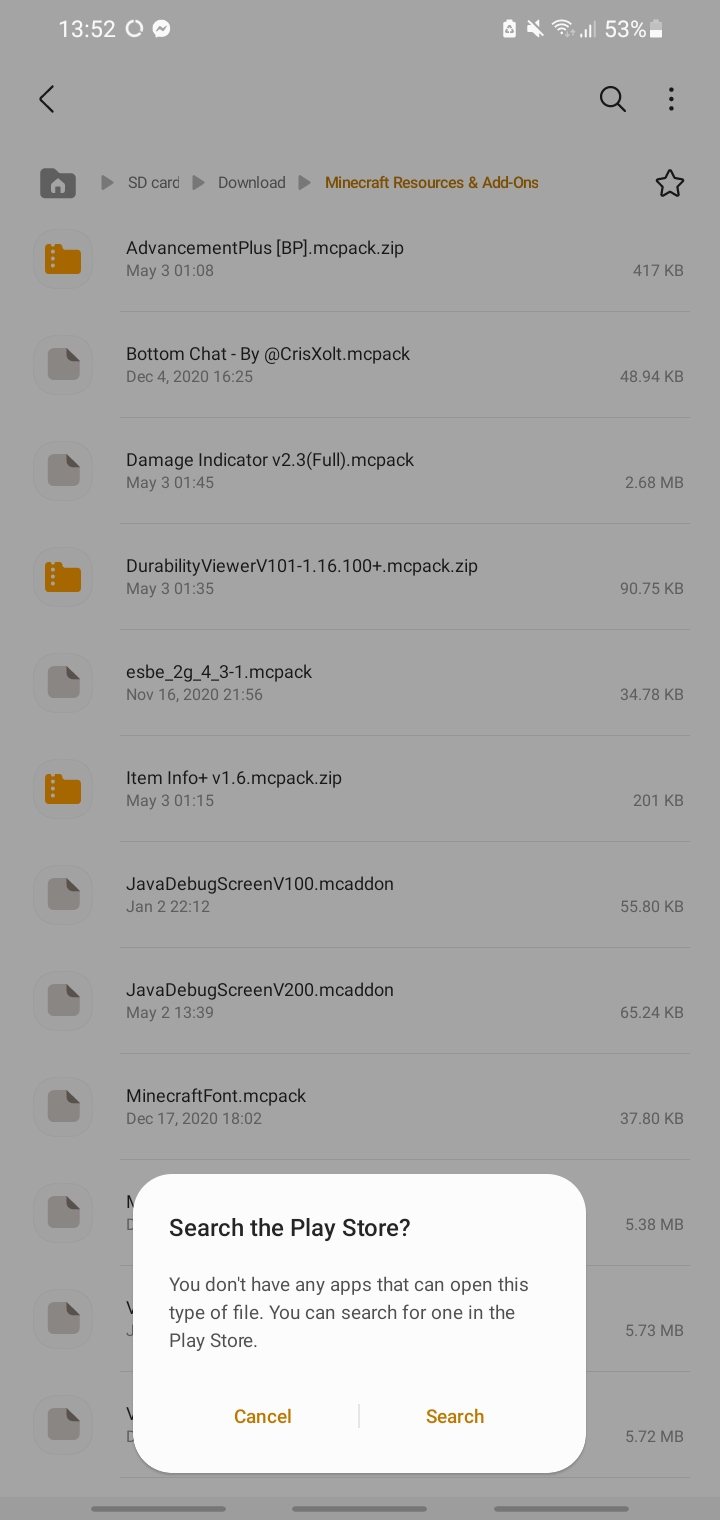Open JavaDebugScreenV100.mcaddon

point(260,894)
